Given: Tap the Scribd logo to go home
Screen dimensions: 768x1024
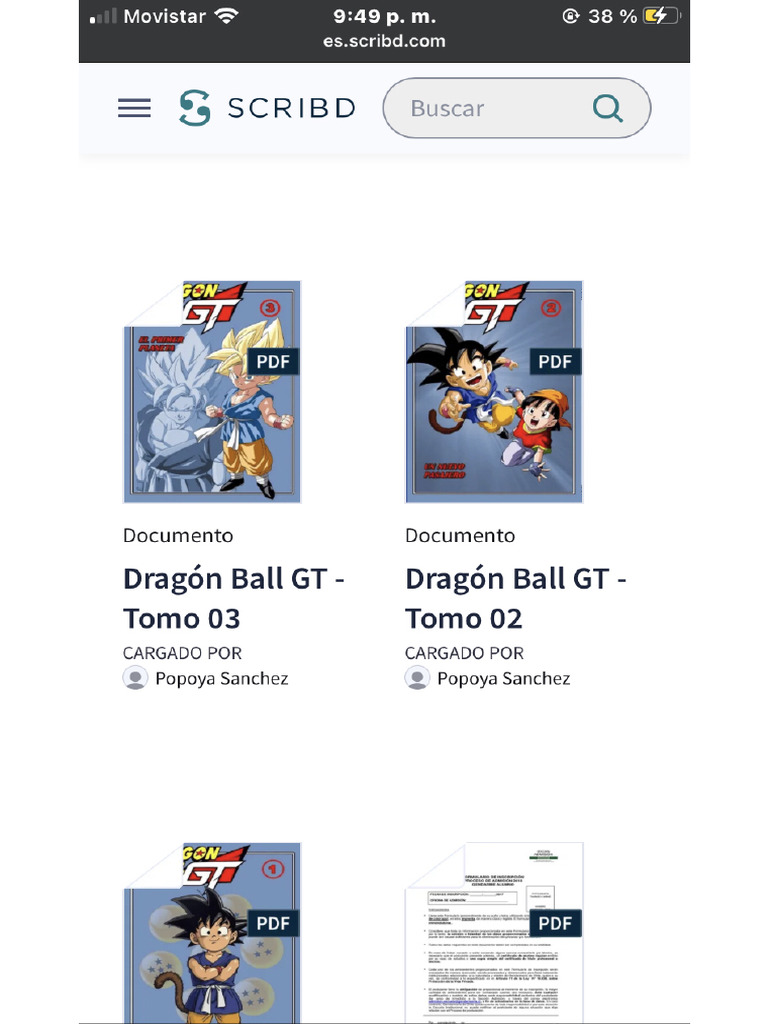Looking at the screenshot, I should tap(267, 108).
